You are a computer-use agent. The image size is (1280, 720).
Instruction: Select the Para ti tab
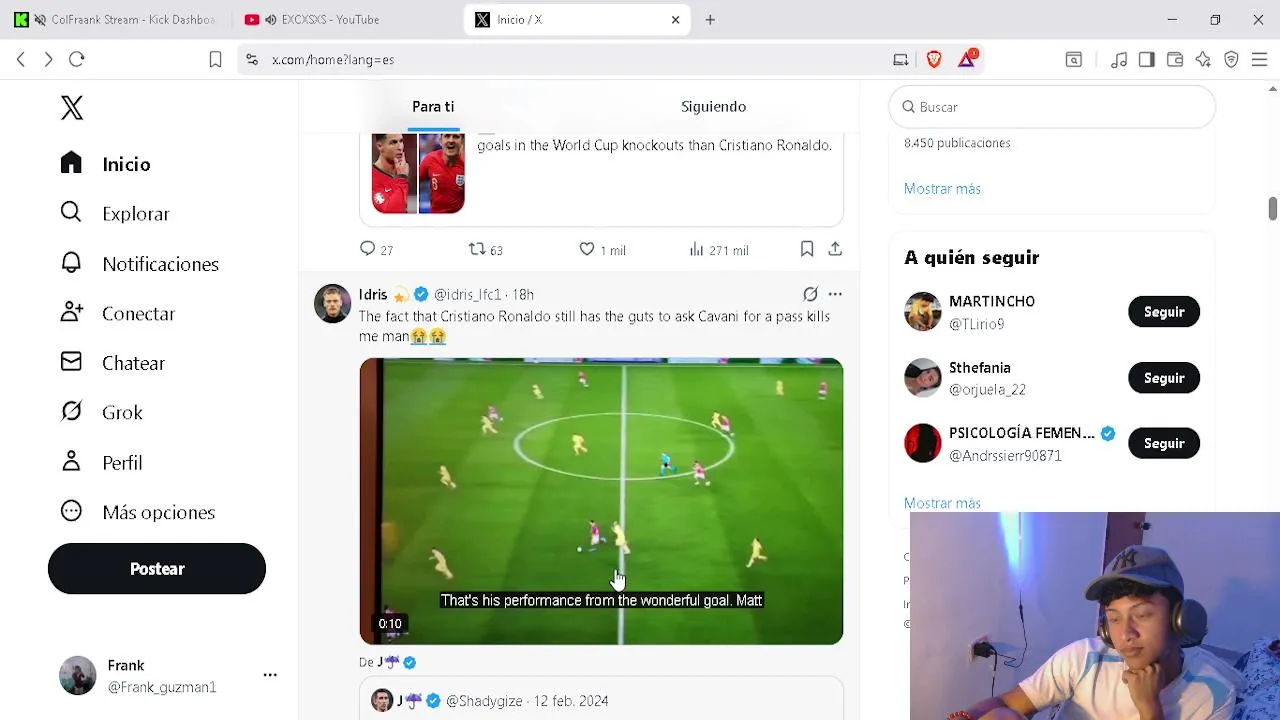point(433,107)
